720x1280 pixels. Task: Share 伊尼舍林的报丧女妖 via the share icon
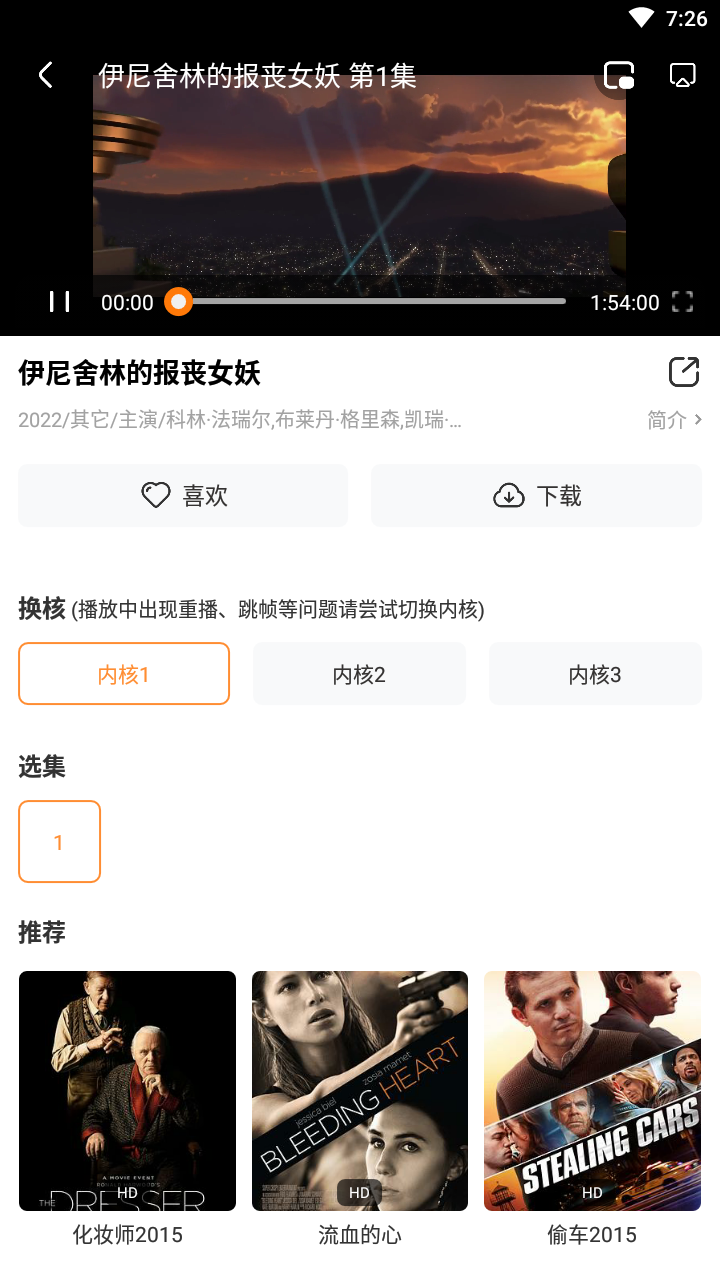[684, 372]
